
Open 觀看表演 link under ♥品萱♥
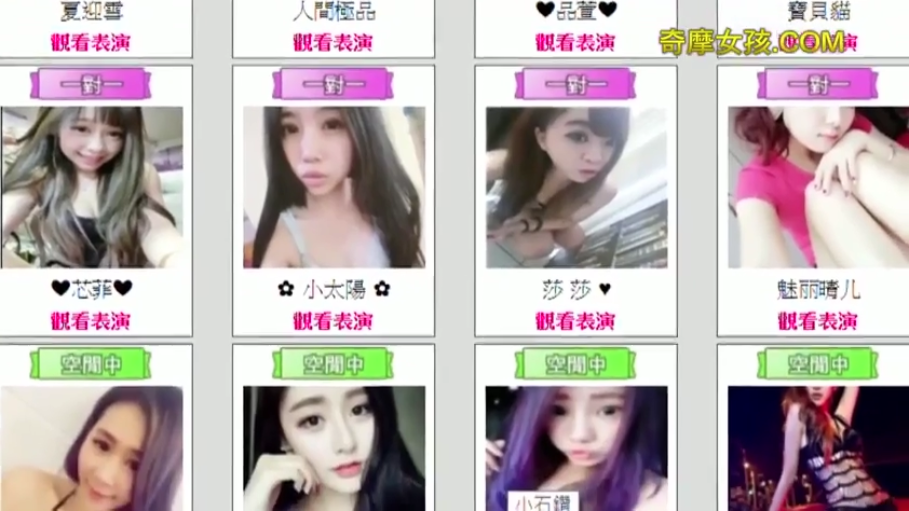coord(575,42)
